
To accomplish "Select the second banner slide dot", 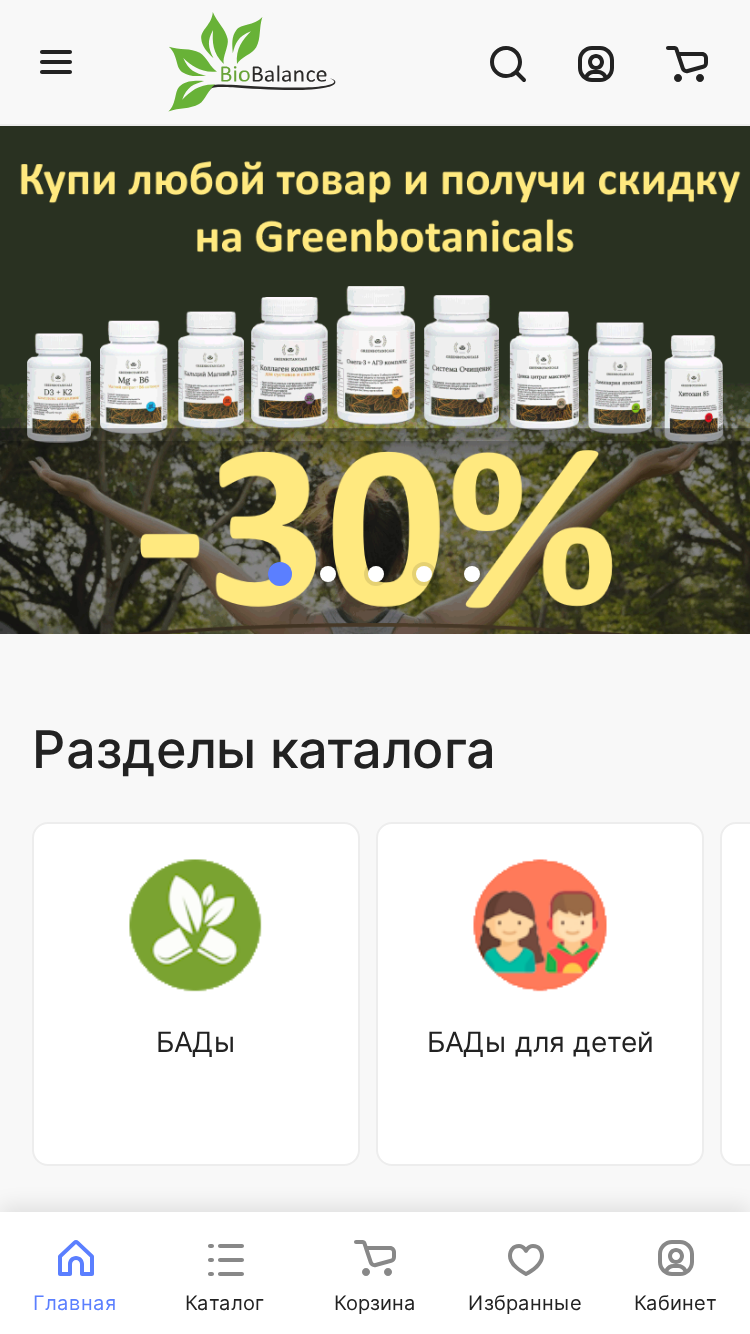I will tap(328, 574).
